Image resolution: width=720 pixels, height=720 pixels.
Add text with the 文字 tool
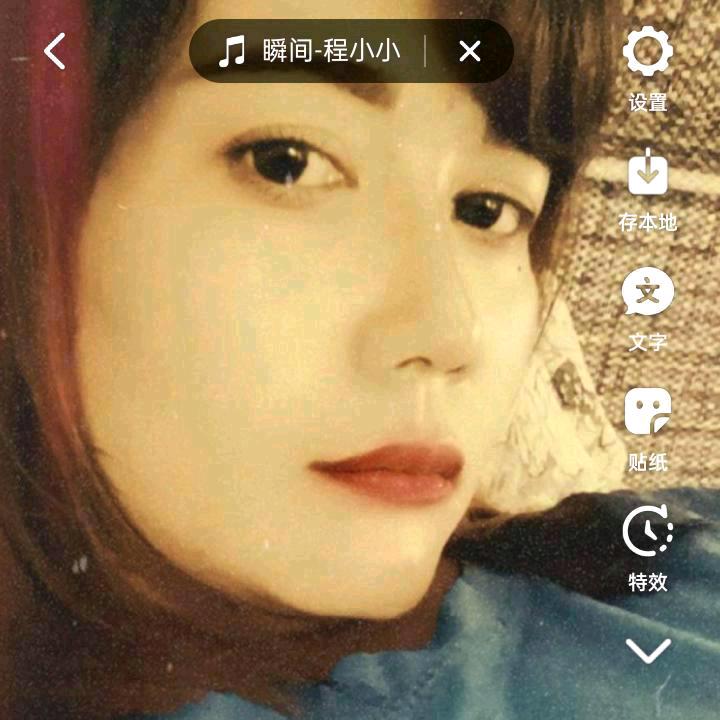tap(648, 306)
